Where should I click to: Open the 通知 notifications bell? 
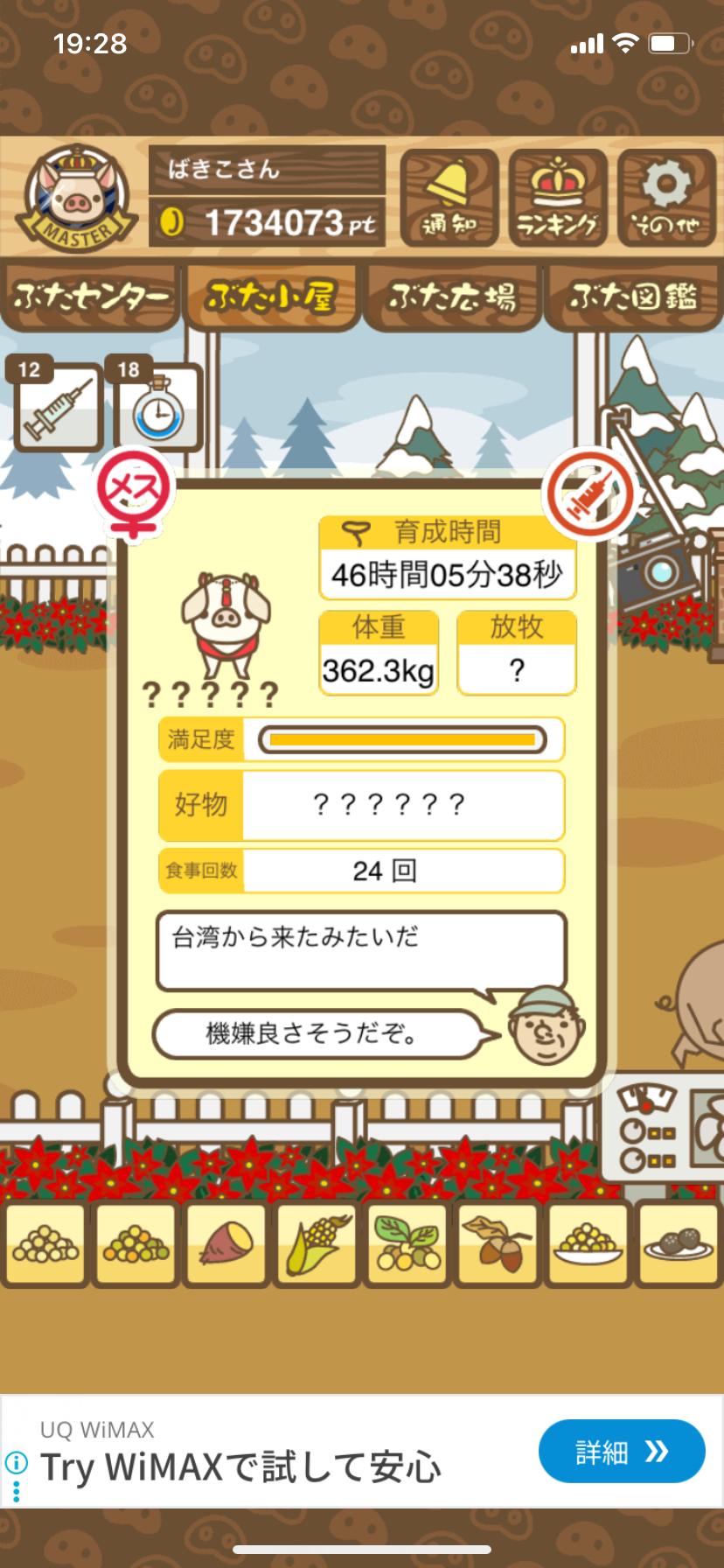(x=449, y=199)
